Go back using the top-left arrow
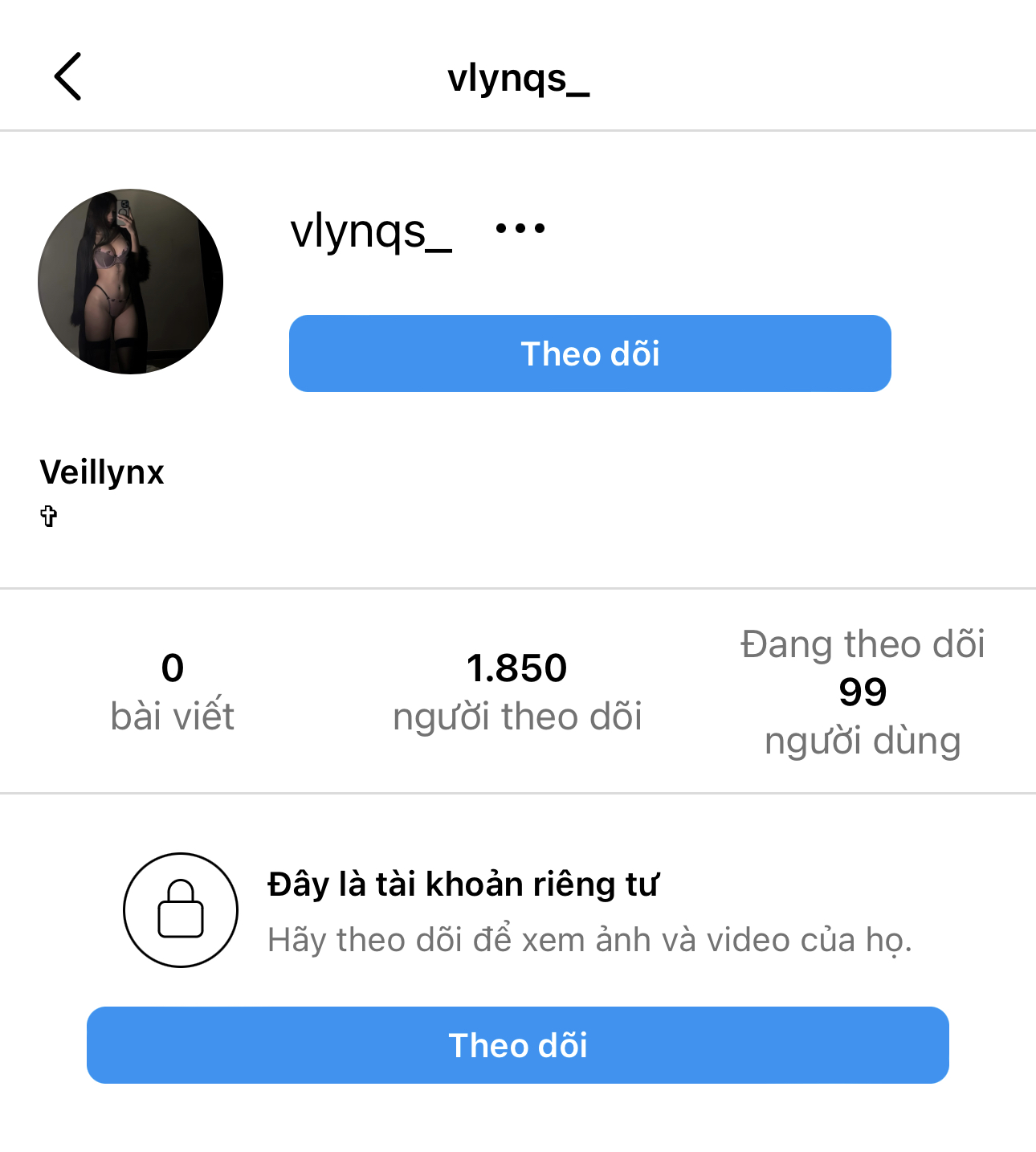The width and height of the screenshot is (1036, 1152). [68, 77]
